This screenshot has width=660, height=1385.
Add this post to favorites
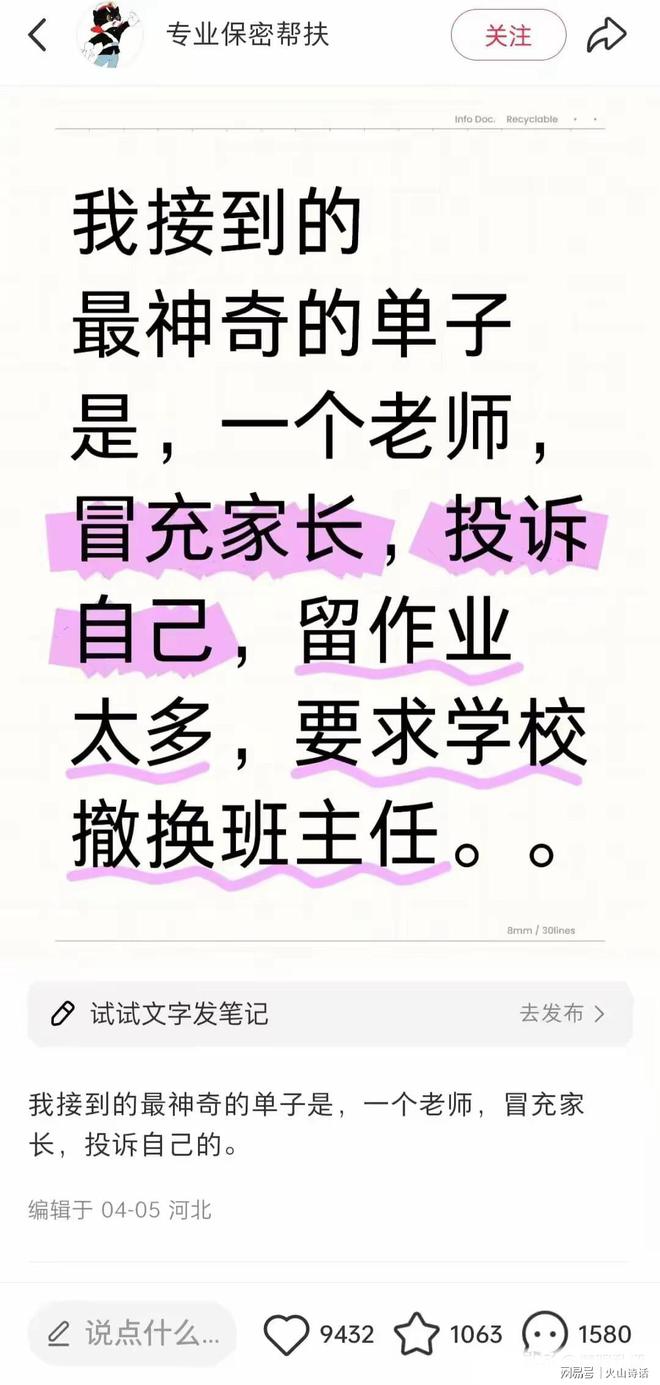tap(417, 1334)
